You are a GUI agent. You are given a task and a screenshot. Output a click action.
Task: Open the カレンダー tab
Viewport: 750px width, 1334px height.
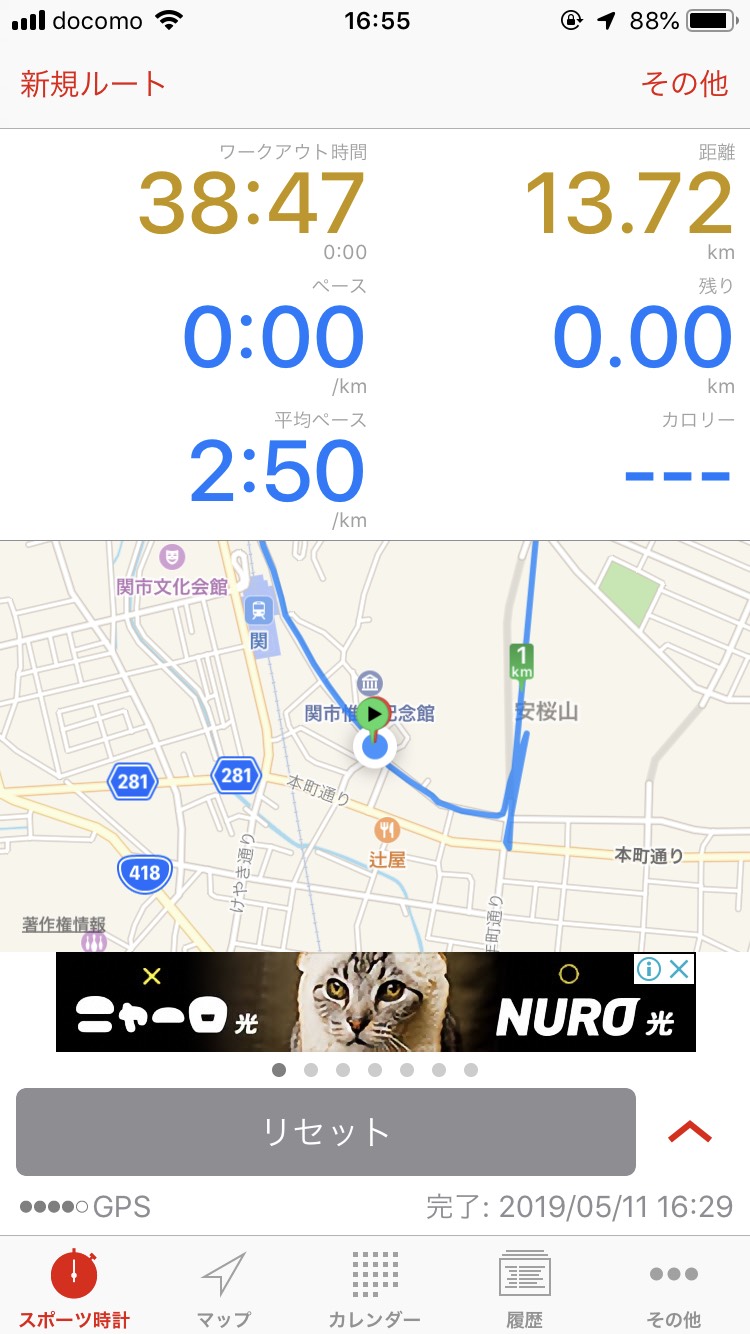pos(375,1288)
